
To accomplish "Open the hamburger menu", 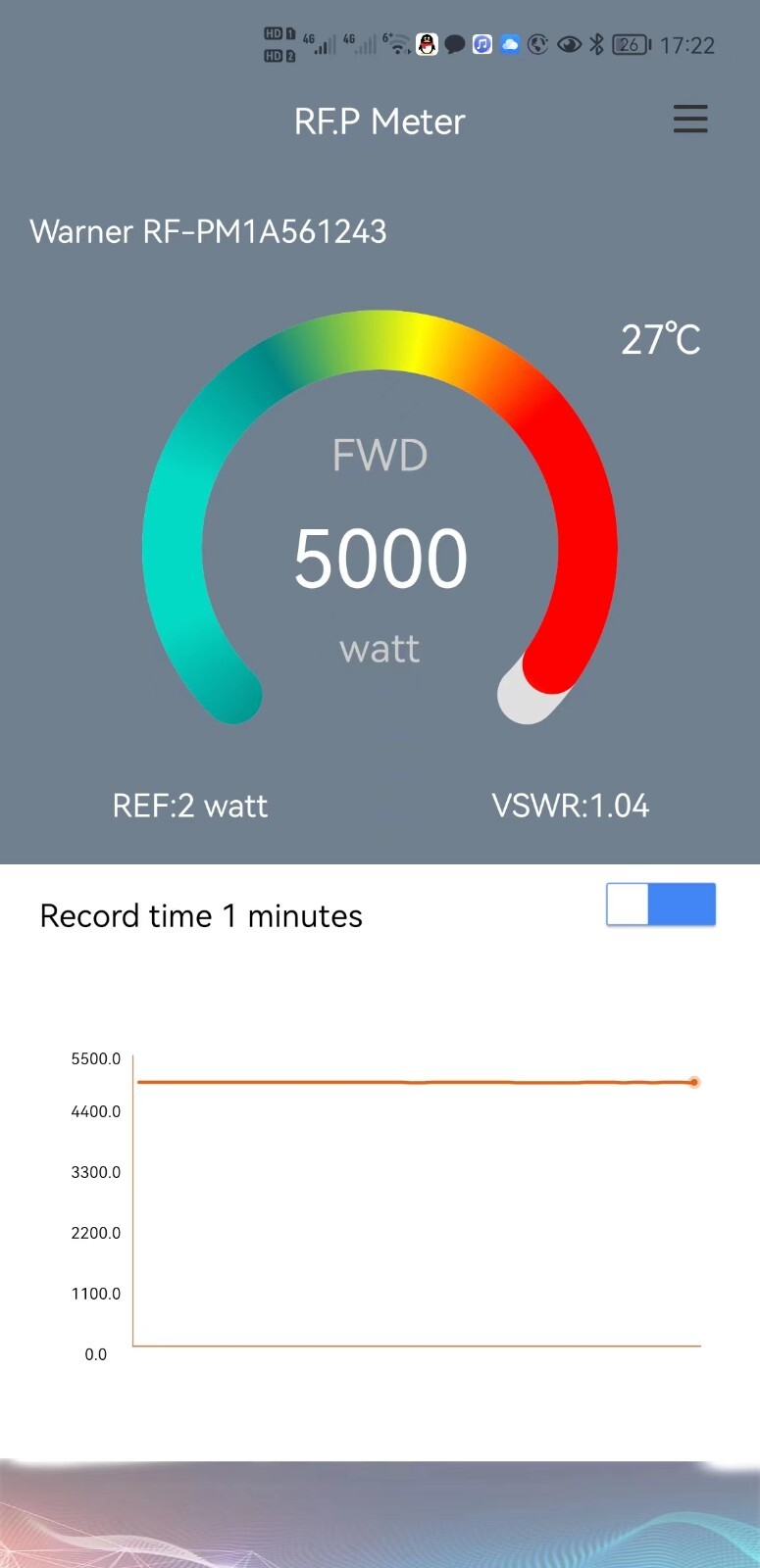I will 690,120.
